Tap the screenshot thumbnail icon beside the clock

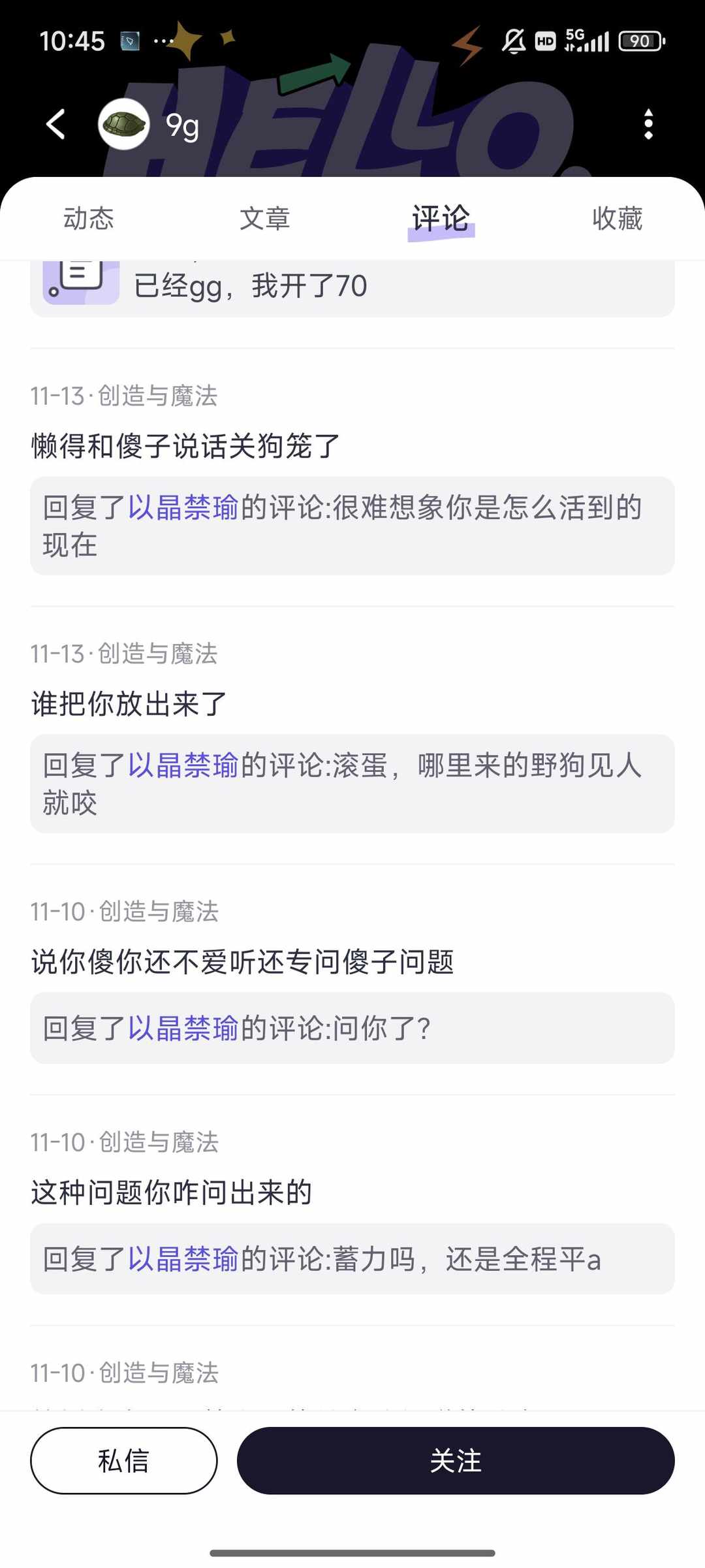tap(129, 40)
